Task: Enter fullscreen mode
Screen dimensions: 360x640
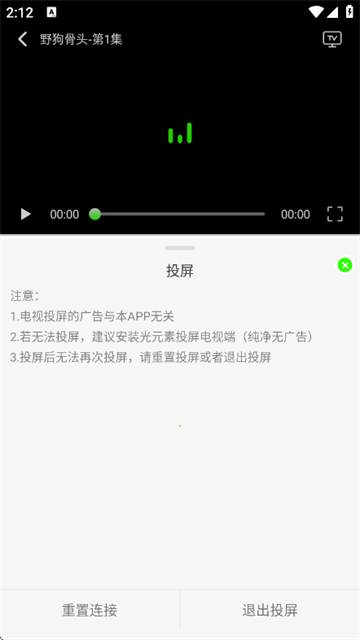Action: (x=335, y=214)
